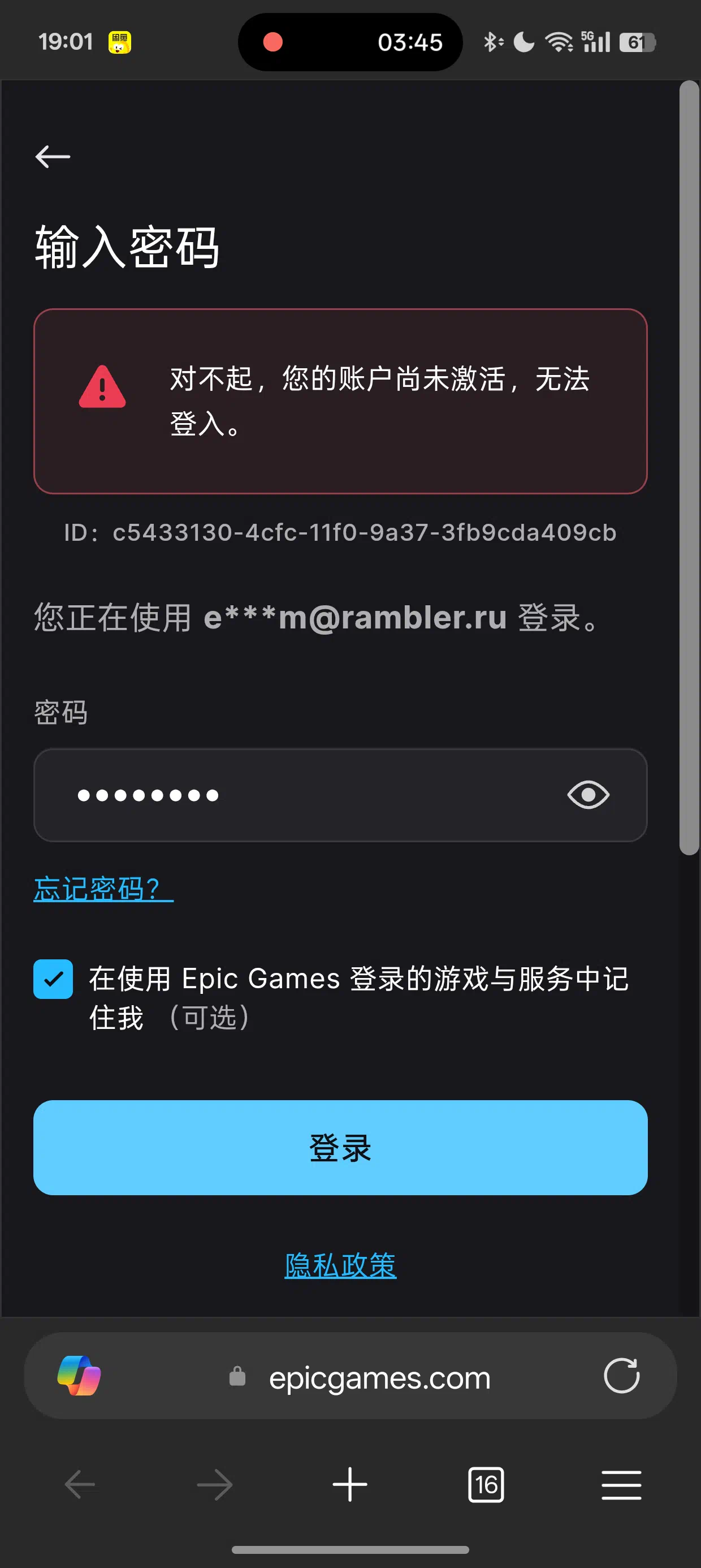Tap the blue 登录 button
This screenshot has height=1568, width=701.
point(340,1147)
